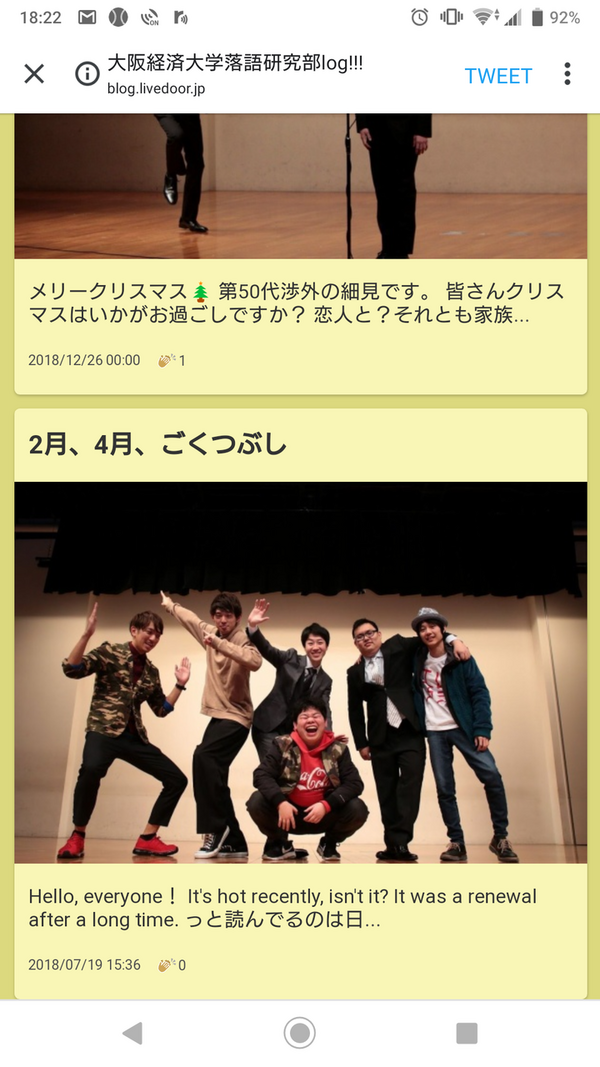Clap for the 2018/07/19 post
This screenshot has height=1067, width=600.
tap(172, 965)
